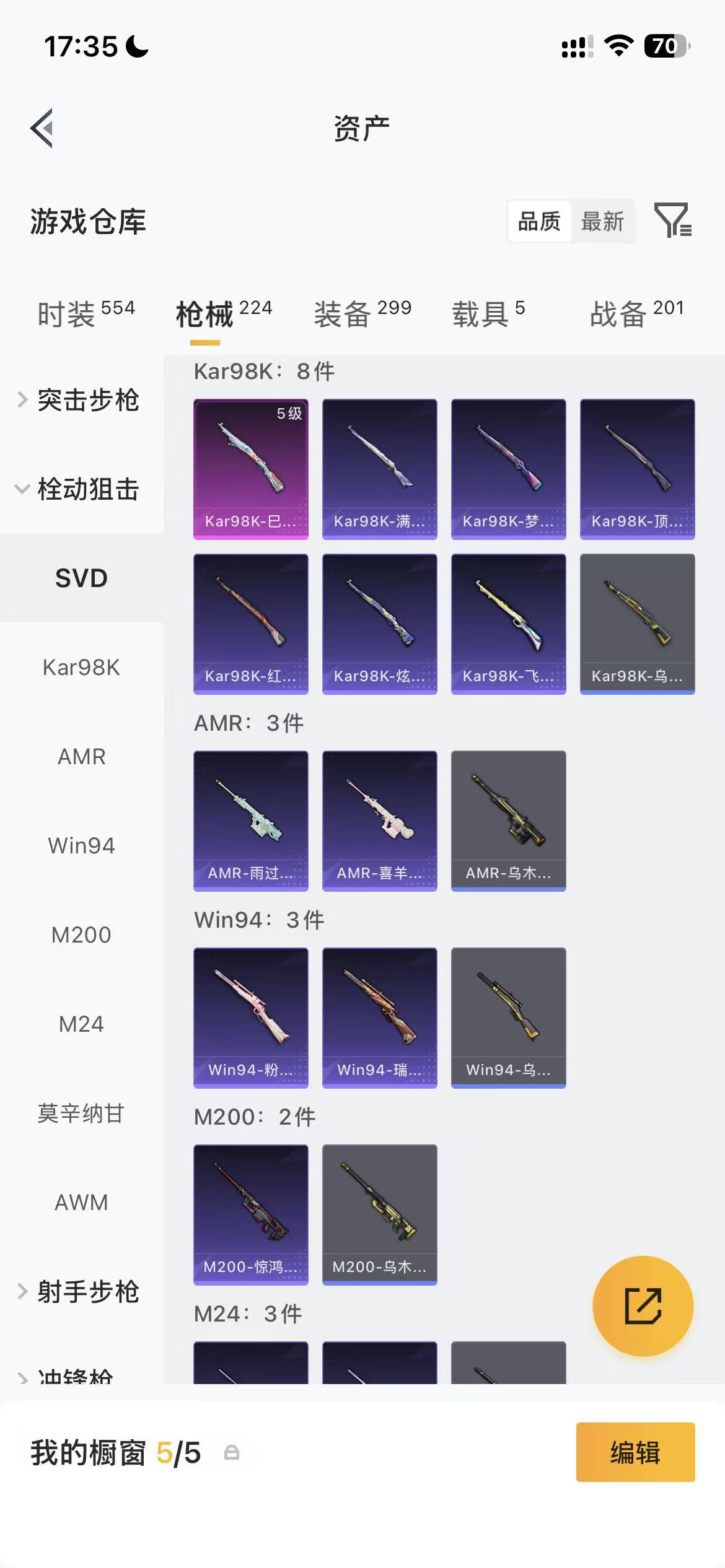725x1568 pixels.
Task: Tap the yellow floating share button
Action: pos(643,1306)
